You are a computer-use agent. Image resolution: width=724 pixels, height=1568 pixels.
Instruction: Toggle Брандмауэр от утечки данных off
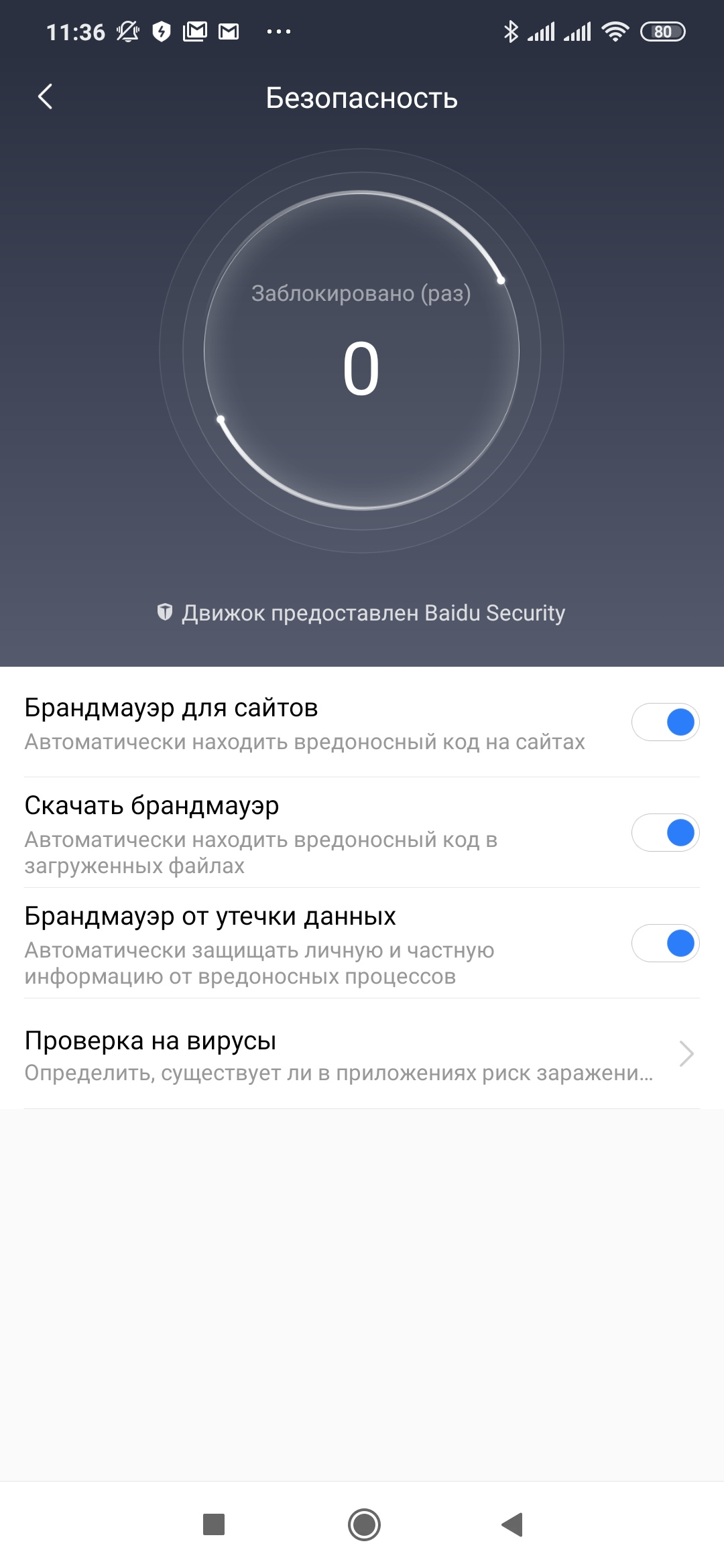(665, 943)
